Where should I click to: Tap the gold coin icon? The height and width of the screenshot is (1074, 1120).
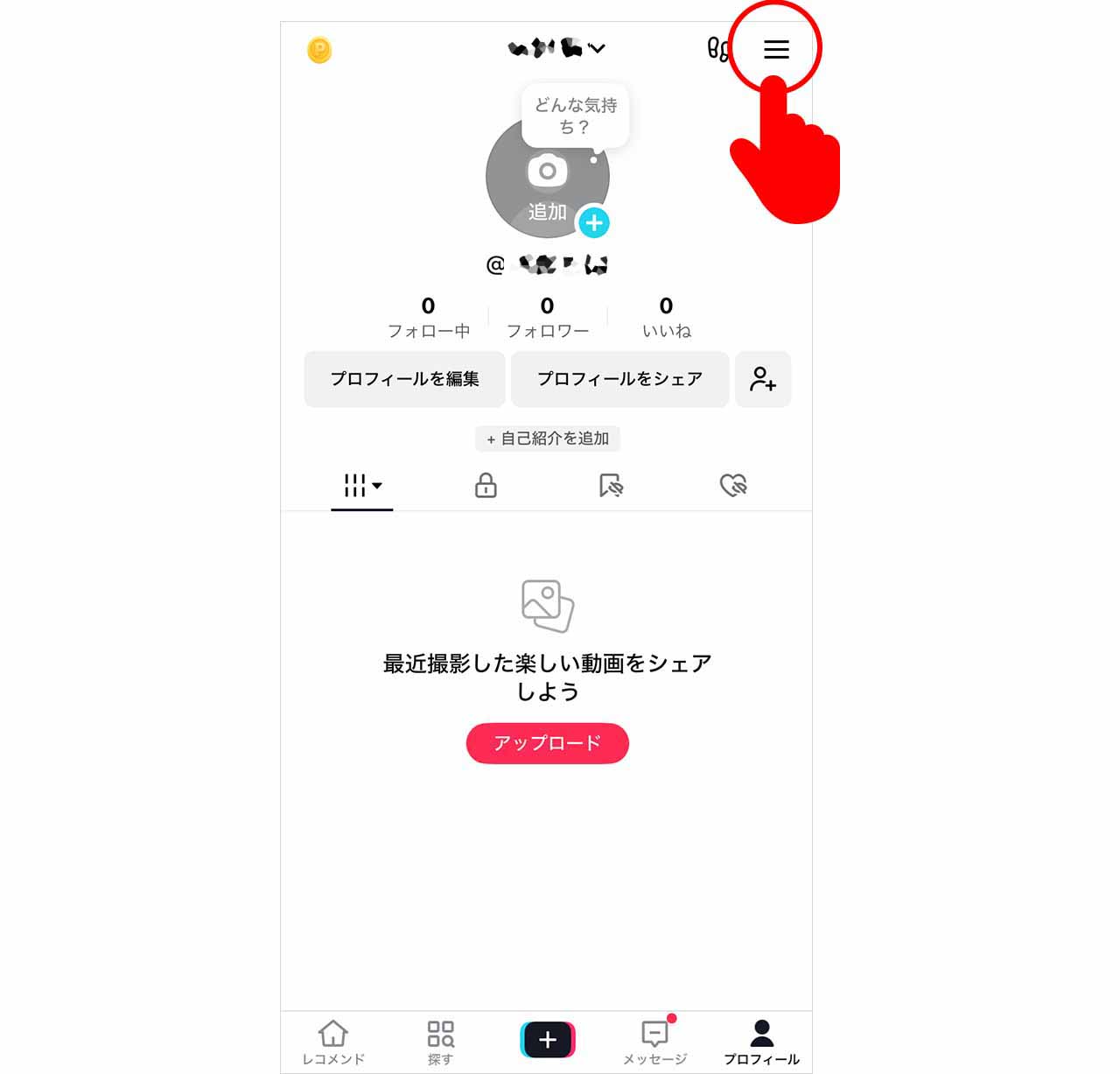(x=320, y=50)
